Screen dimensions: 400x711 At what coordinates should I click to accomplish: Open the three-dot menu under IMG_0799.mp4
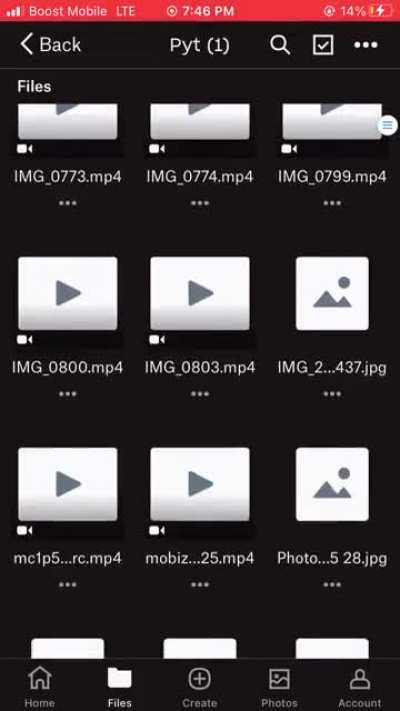[332, 203]
